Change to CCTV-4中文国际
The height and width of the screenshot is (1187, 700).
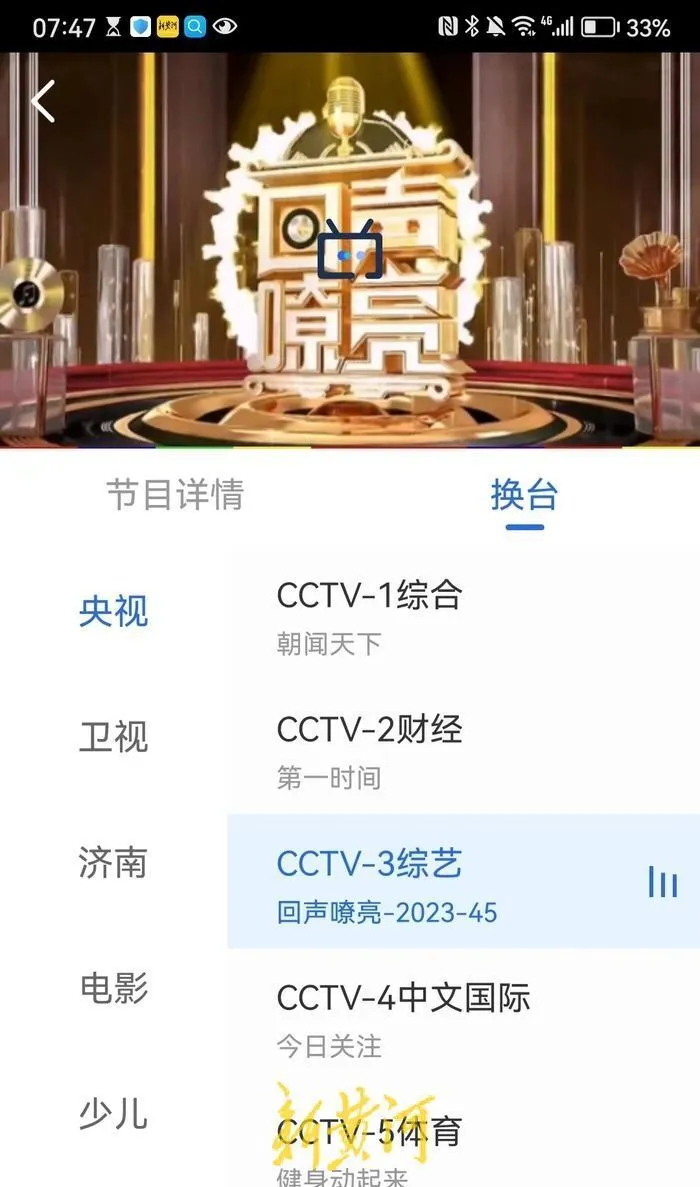tap(462, 1015)
